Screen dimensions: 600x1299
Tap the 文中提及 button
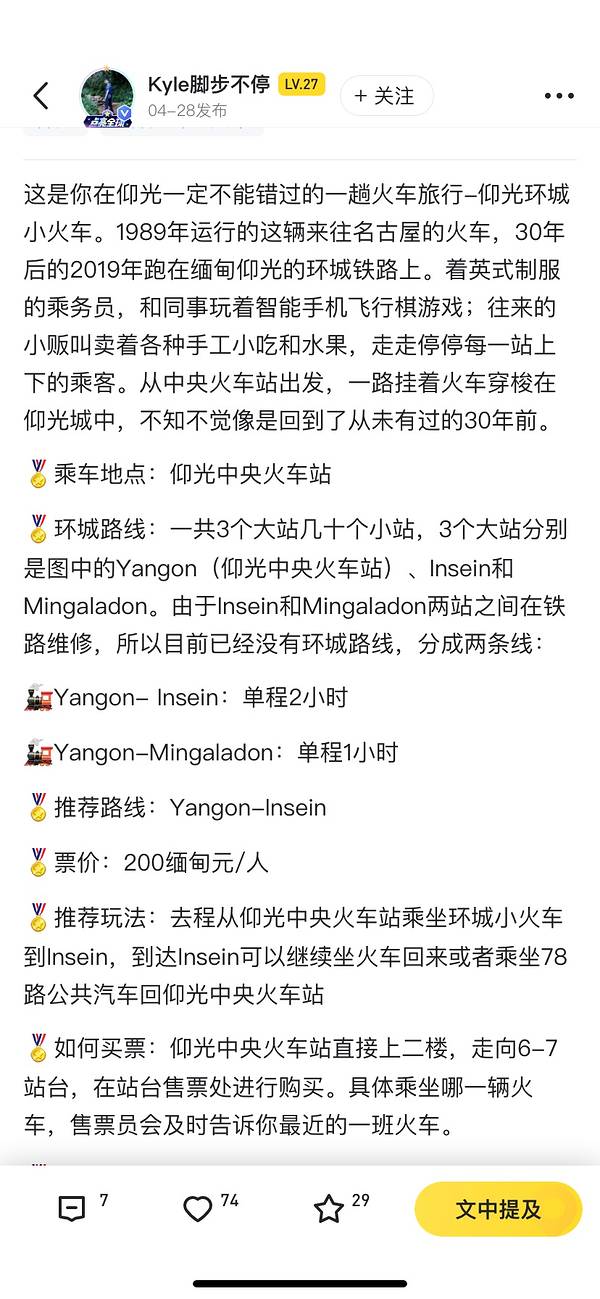tap(498, 1209)
